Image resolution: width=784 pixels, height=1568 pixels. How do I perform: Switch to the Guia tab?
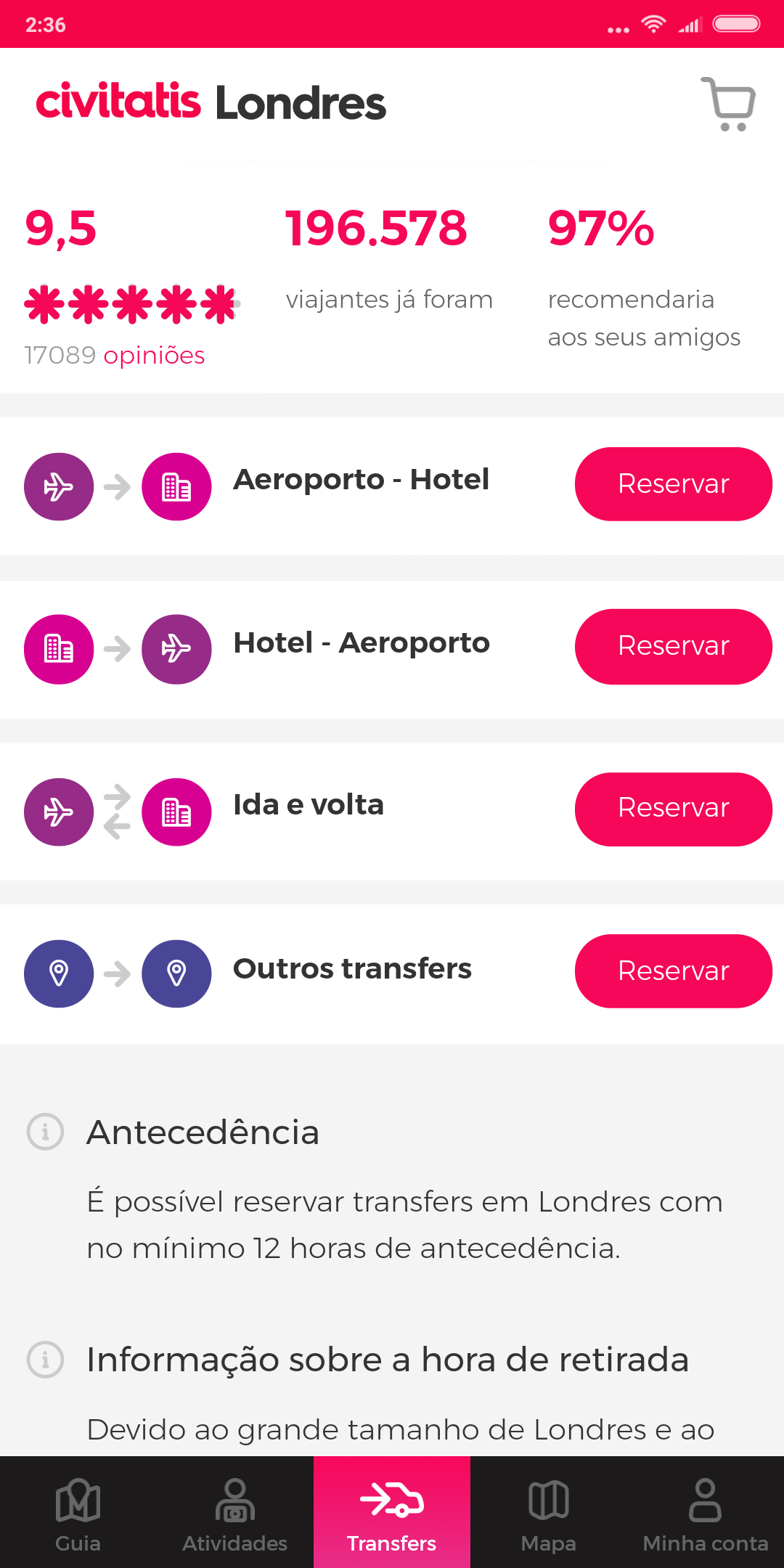[x=78, y=1513]
